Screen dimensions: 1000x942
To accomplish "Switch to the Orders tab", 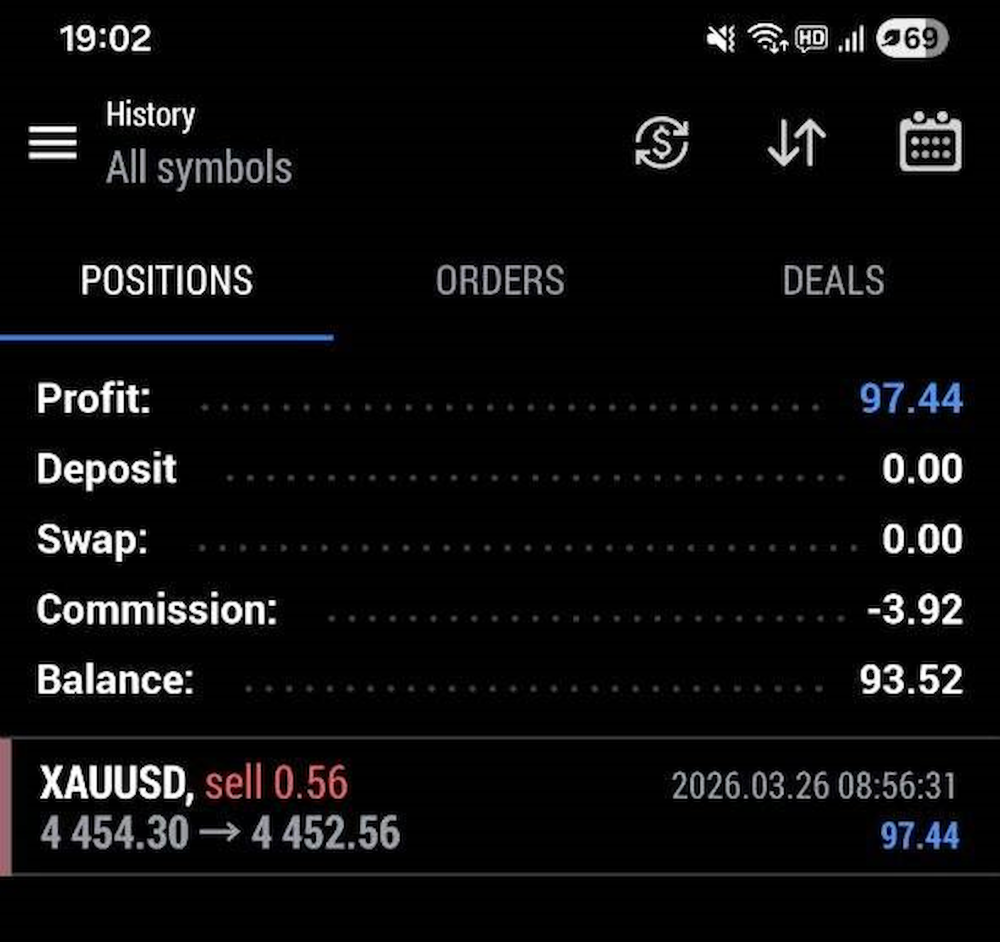I will (500, 281).
